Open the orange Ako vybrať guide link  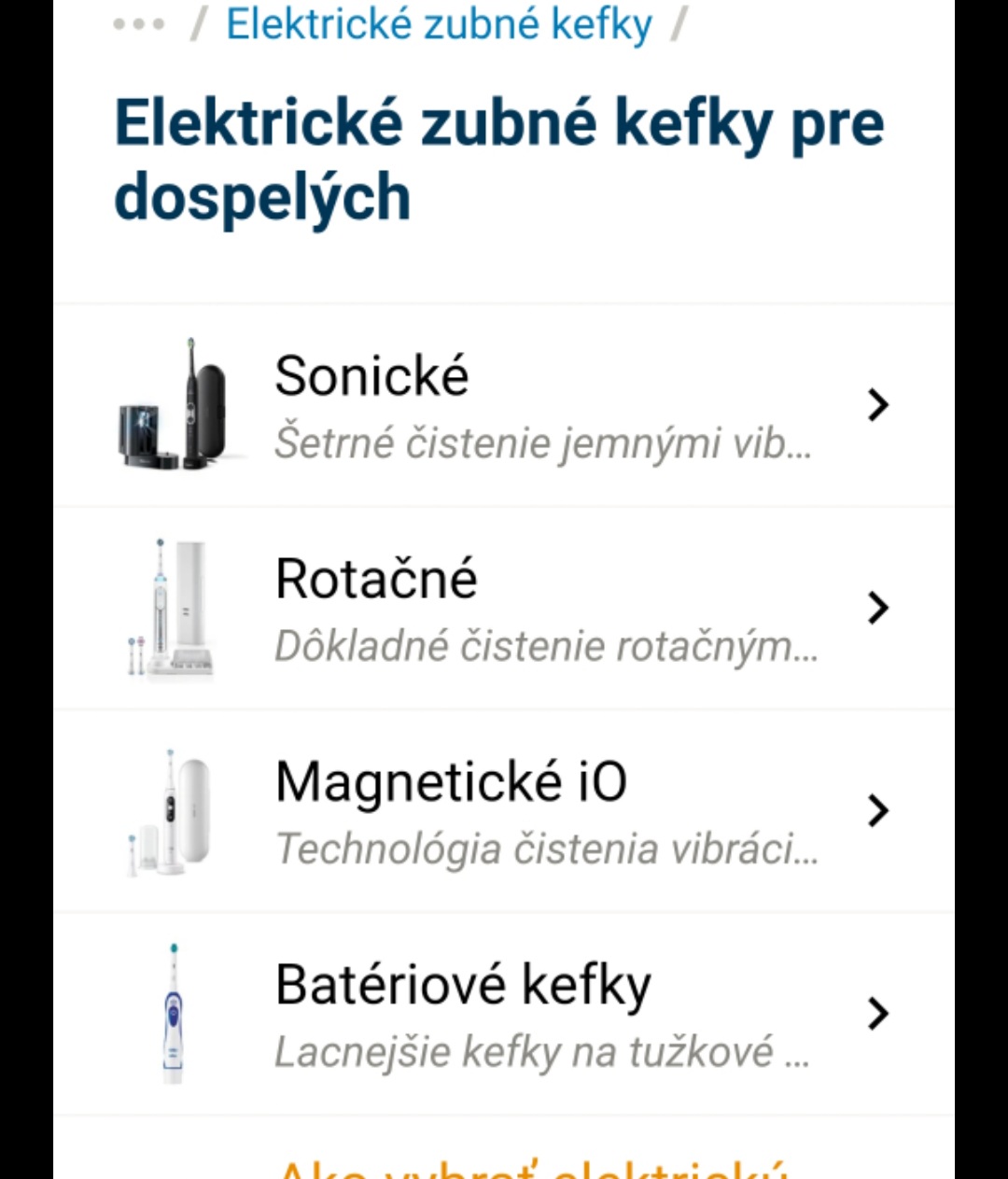point(532,1167)
